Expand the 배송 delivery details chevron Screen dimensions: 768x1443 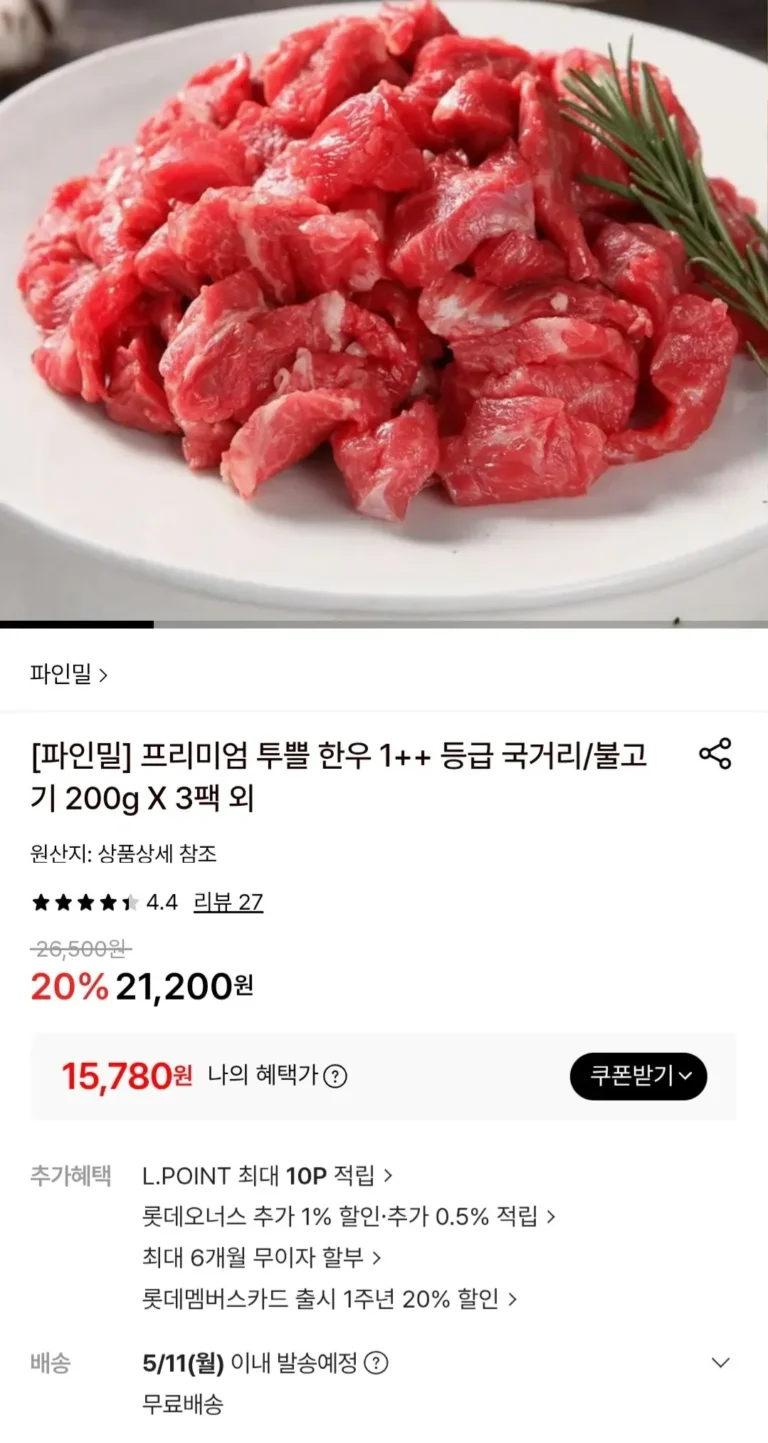tap(720, 1362)
